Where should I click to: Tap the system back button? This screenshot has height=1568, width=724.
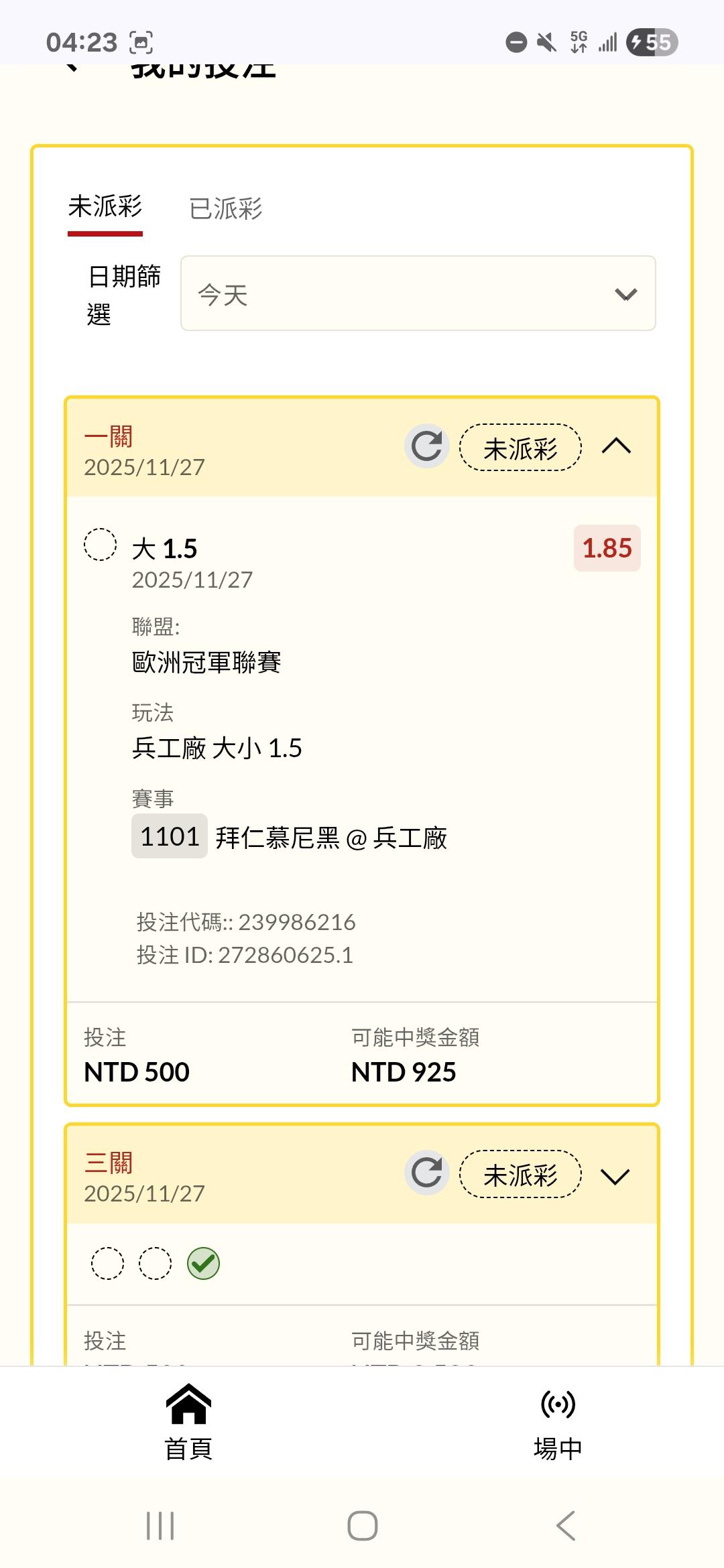pyautogui.click(x=565, y=1526)
